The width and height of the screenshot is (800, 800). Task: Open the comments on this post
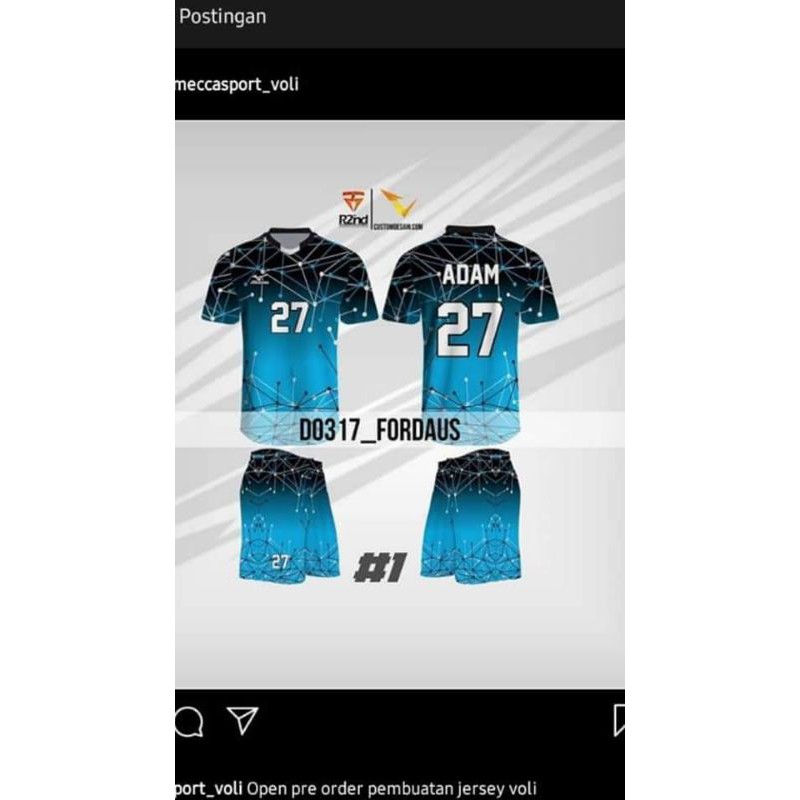pyautogui.click(x=189, y=721)
